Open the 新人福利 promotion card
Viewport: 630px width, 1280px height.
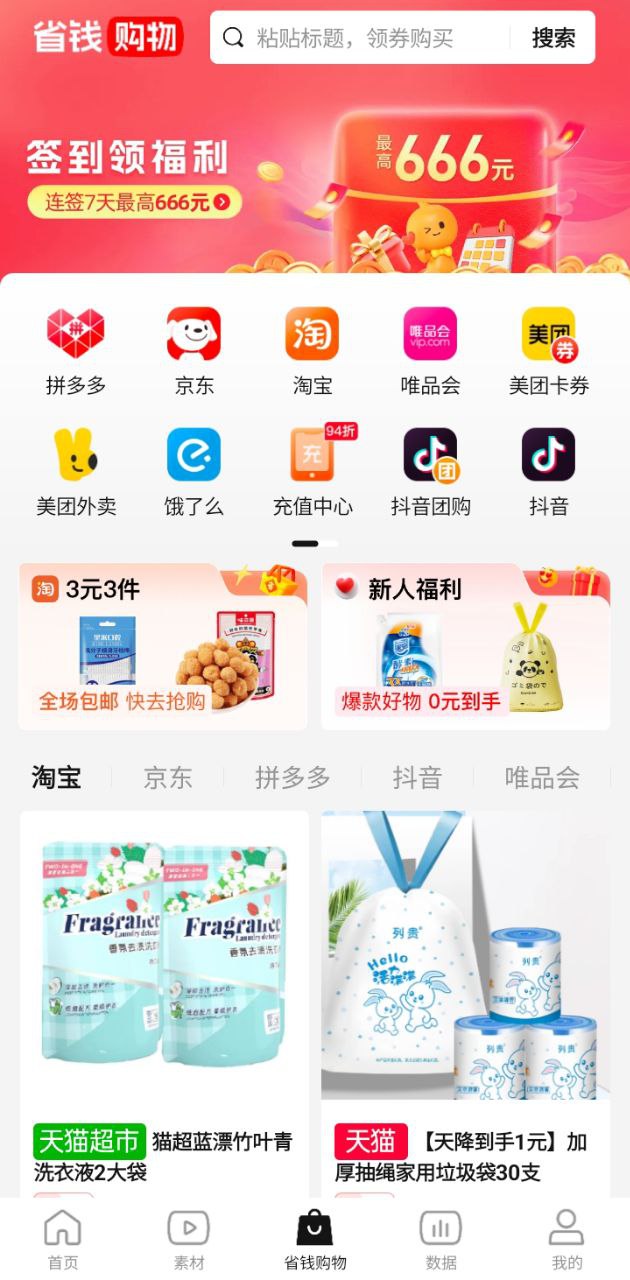tap(465, 646)
